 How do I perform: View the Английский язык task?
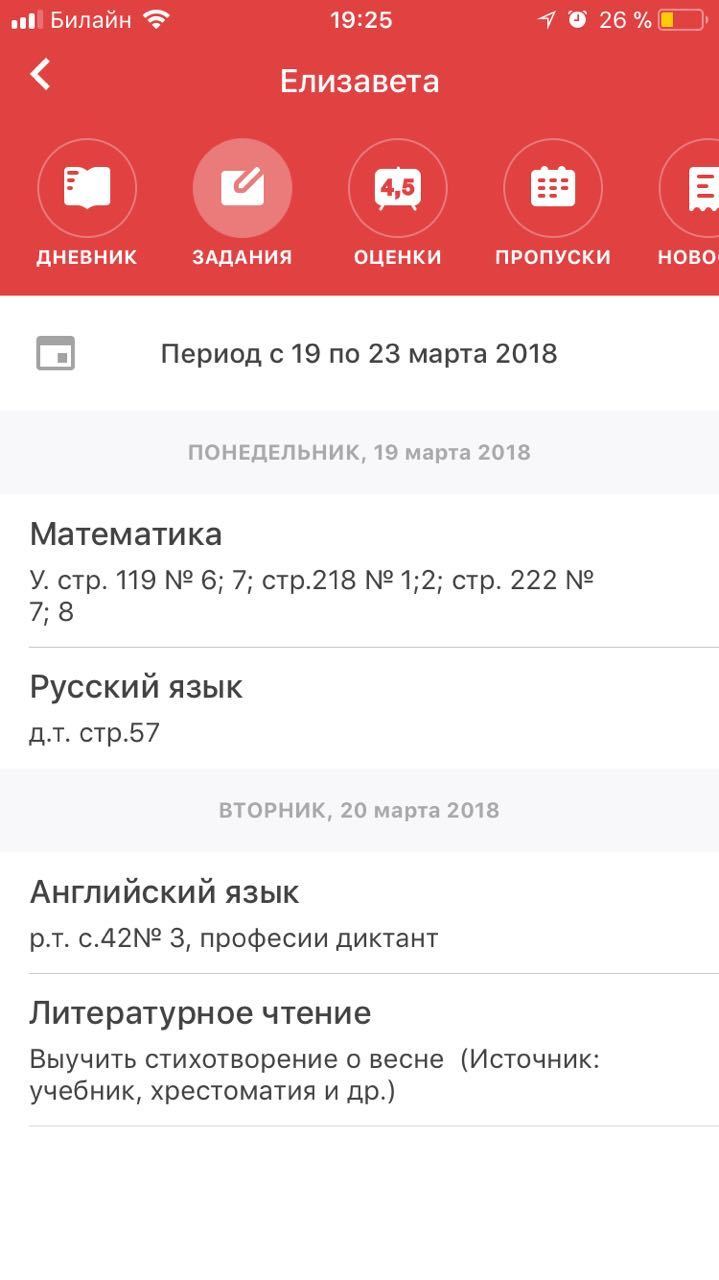click(x=359, y=913)
